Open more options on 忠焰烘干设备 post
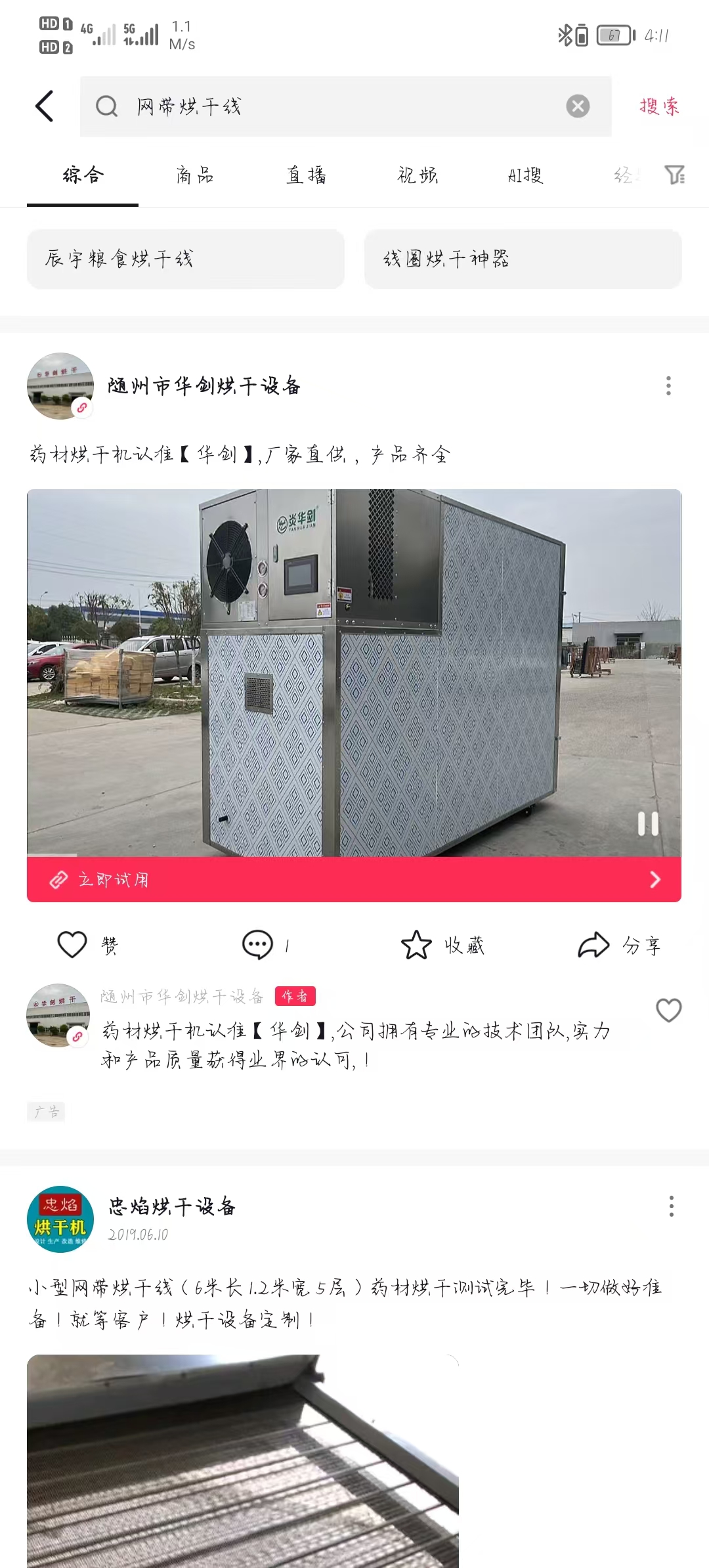Viewport: 709px width, 1568px height. click(671, 1206)
